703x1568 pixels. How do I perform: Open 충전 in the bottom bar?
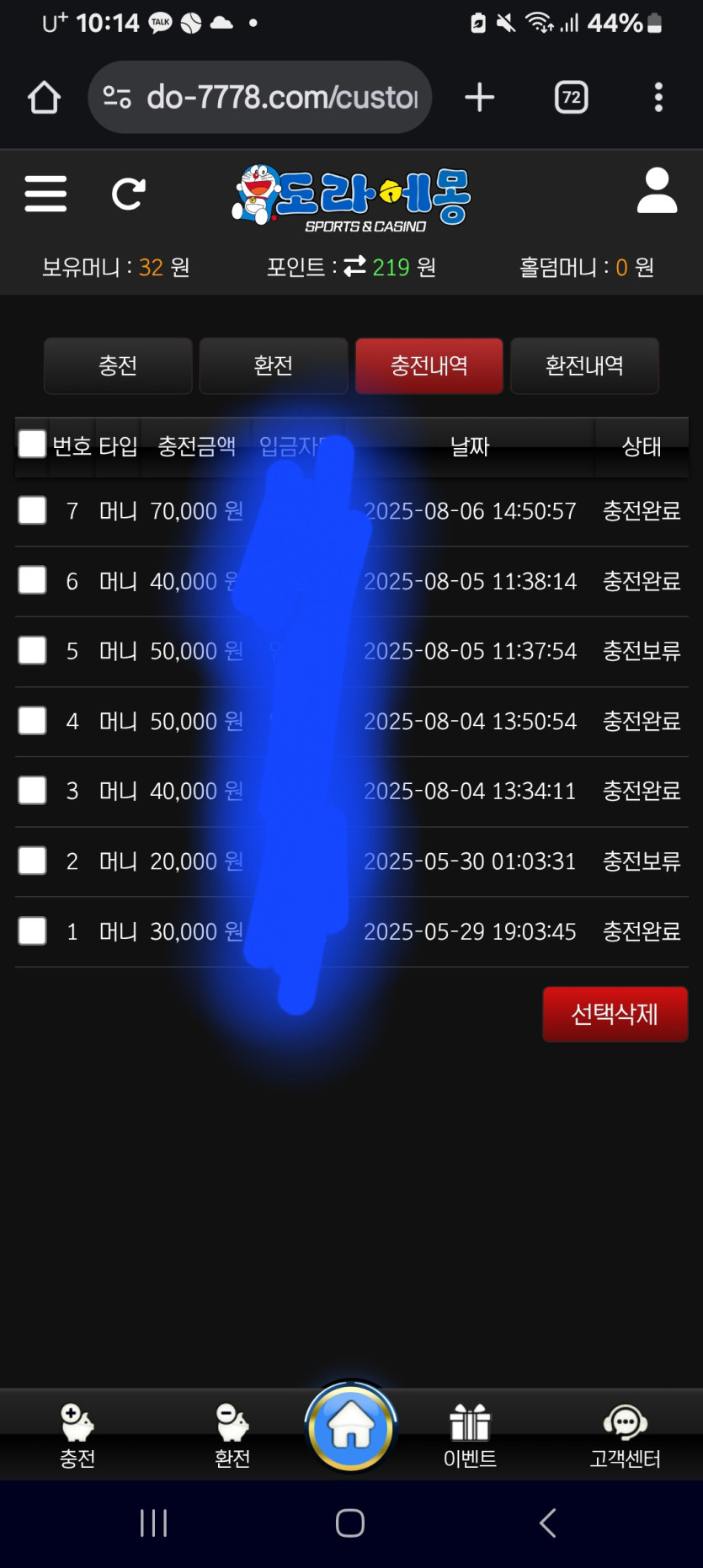coord(77,1437)
